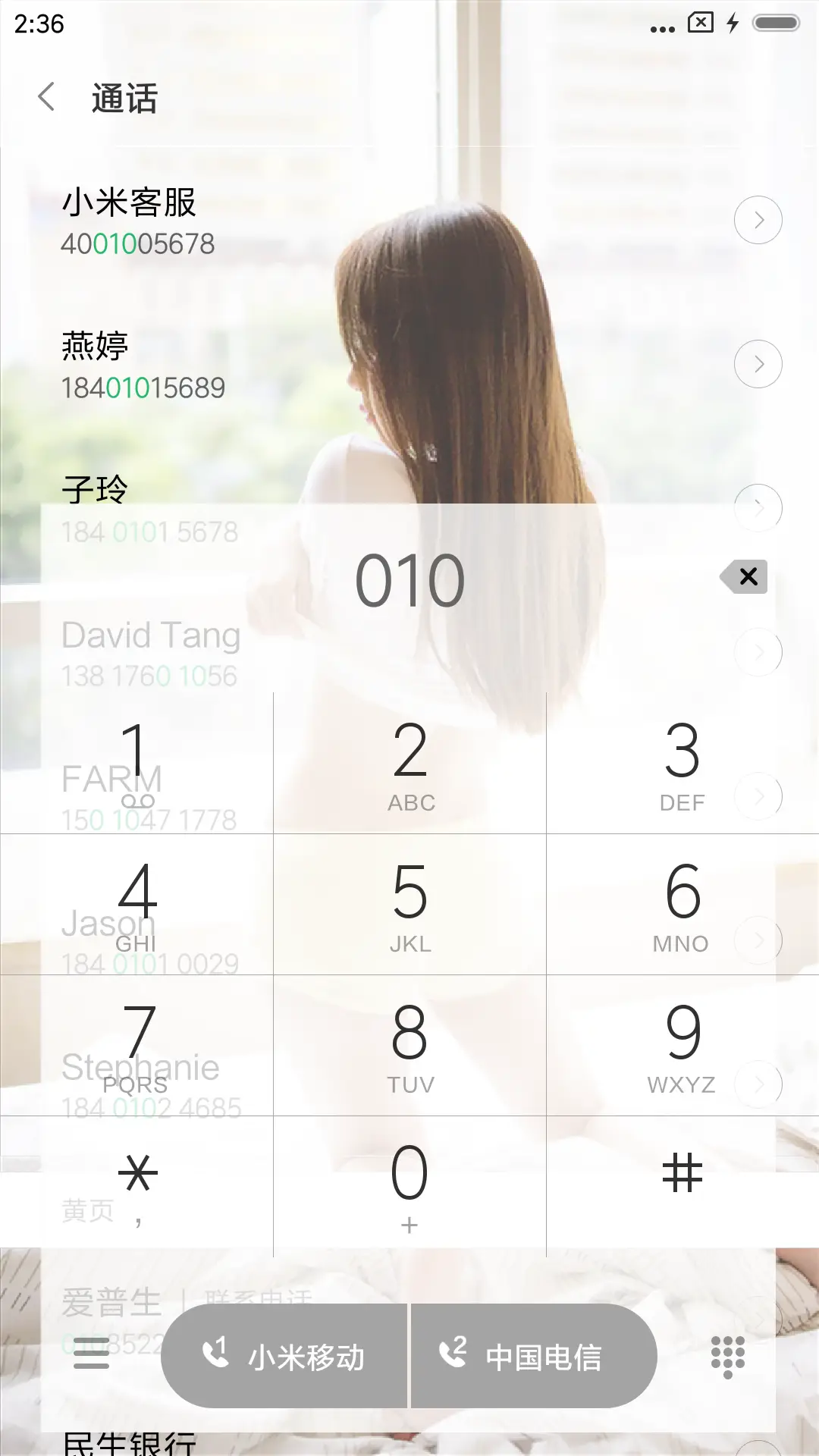Tap the dialed number 010 field

tap(409, 578)
